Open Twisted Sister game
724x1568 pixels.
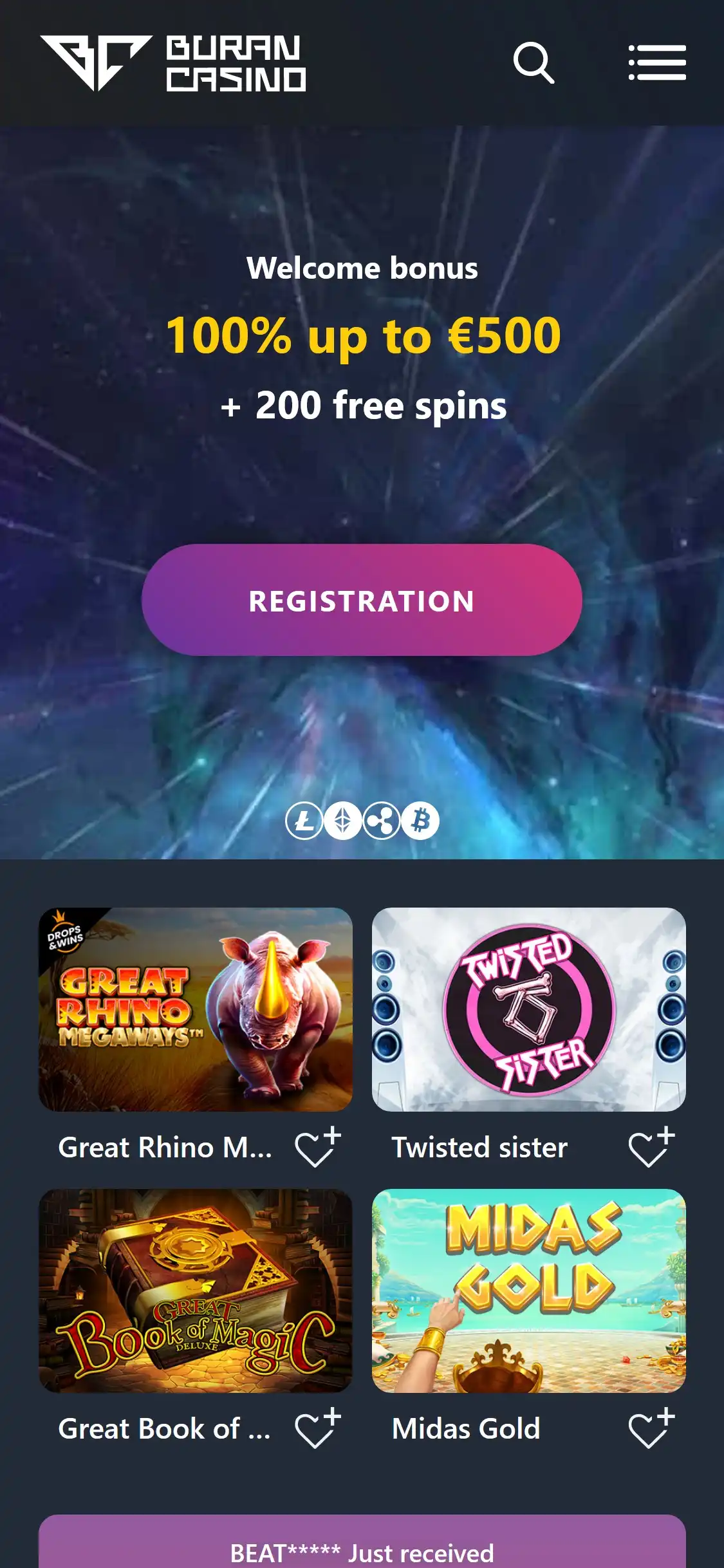[x=528, y=1009]
